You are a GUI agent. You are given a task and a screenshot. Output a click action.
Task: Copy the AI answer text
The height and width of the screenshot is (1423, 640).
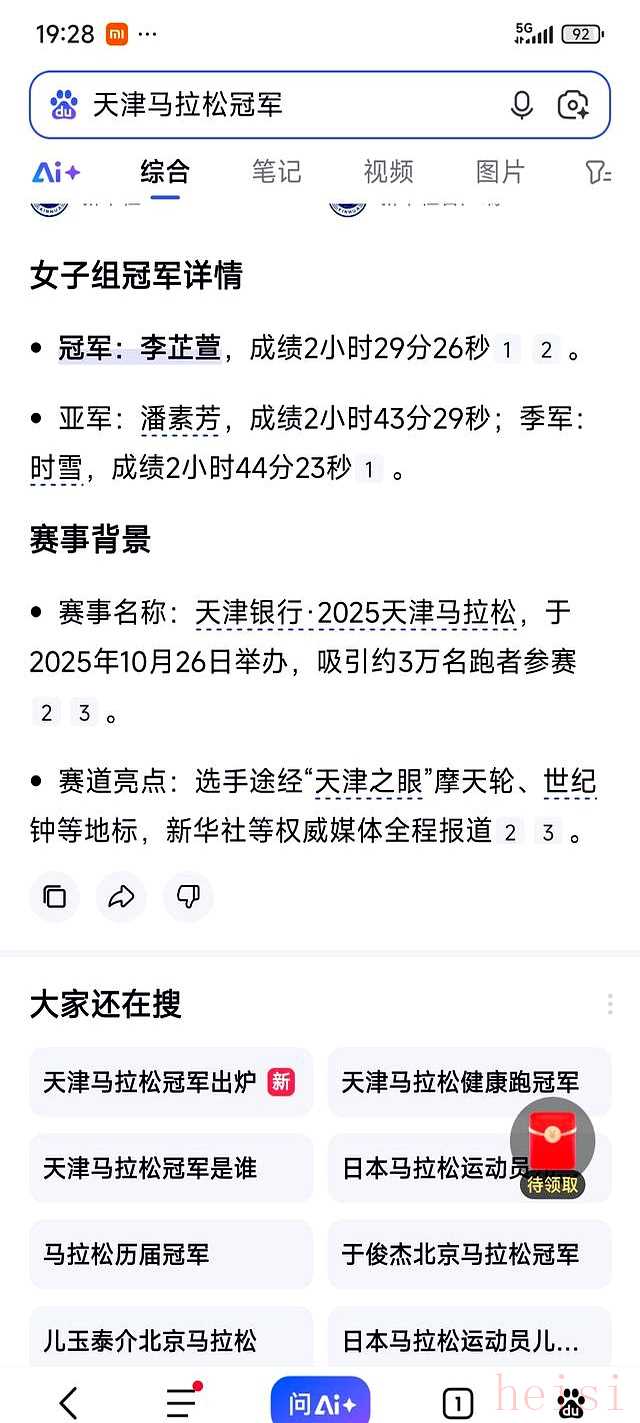[x=55, y=896]
